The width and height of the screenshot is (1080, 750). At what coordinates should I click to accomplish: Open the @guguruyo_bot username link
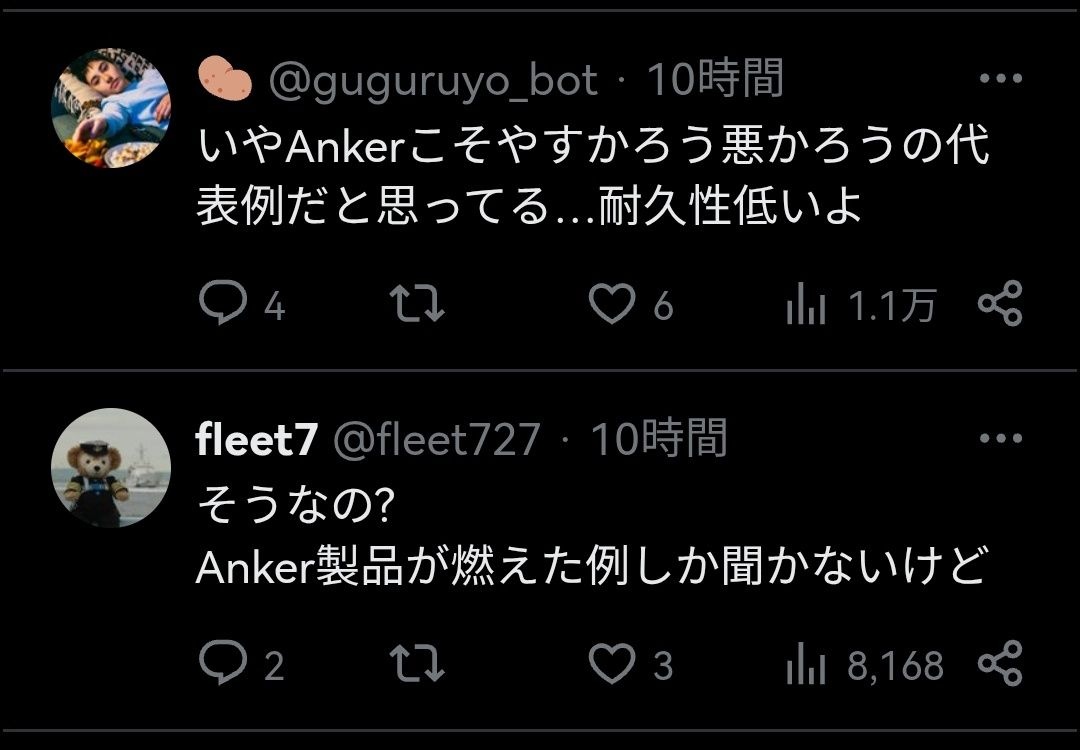pyautogui.click(x=432, y=80)
